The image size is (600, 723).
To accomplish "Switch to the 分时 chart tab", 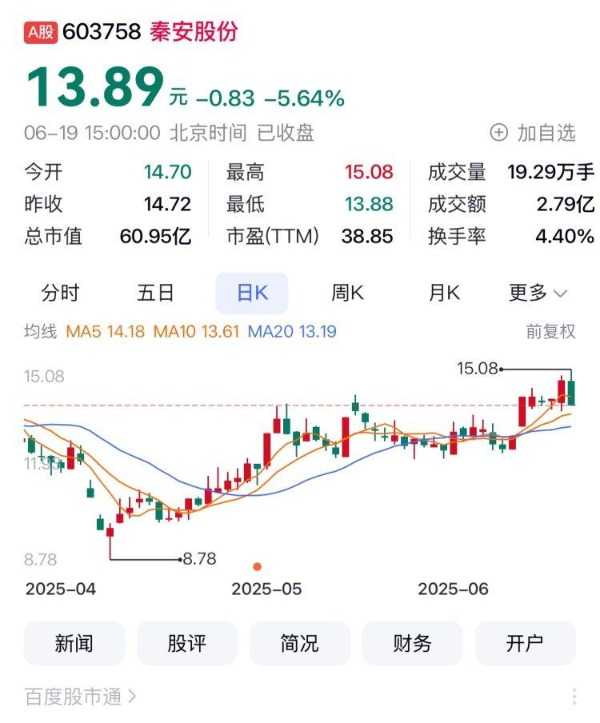I will 60,293.
